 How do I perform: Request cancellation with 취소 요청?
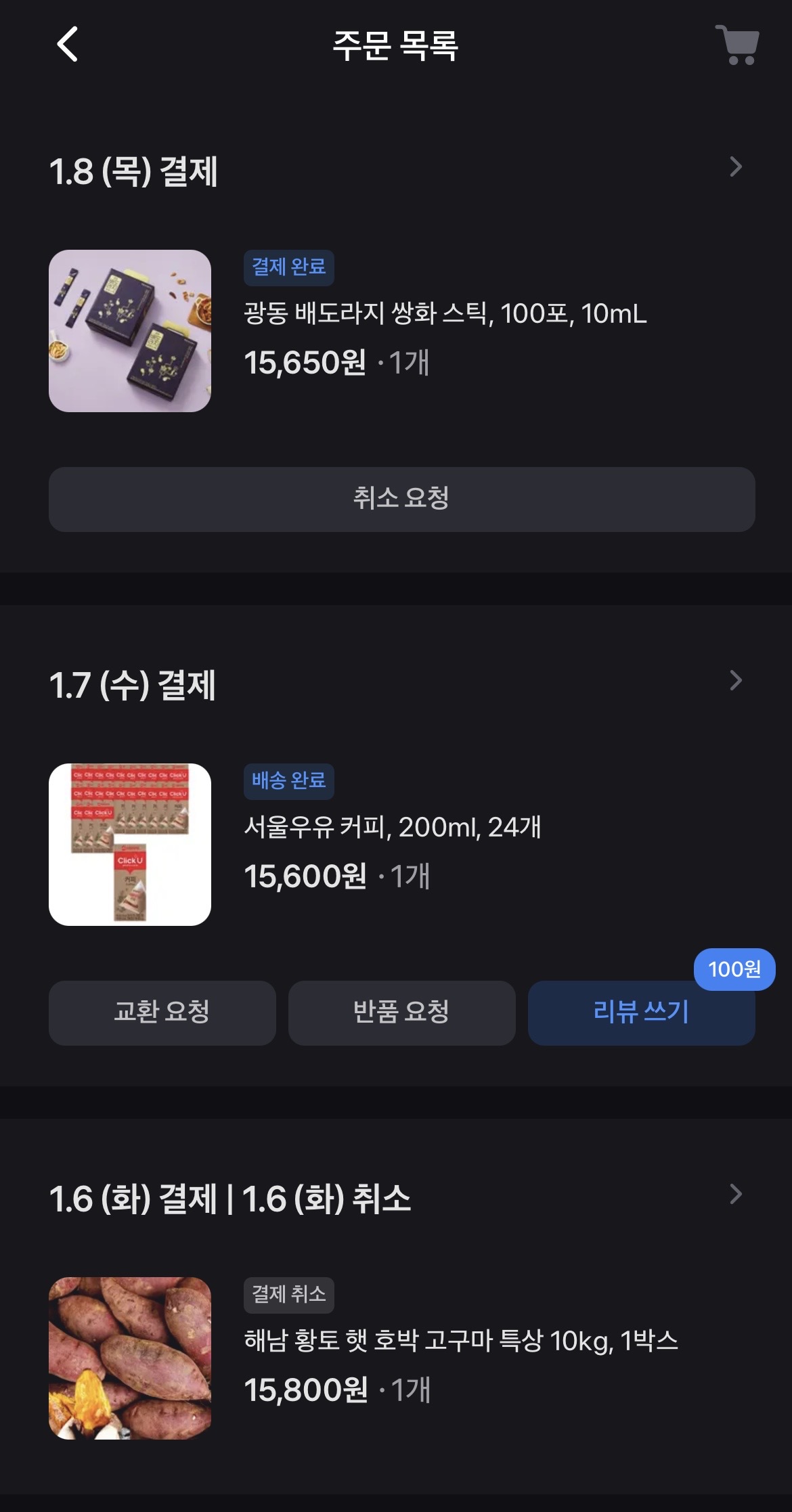(x=401, y=499)
